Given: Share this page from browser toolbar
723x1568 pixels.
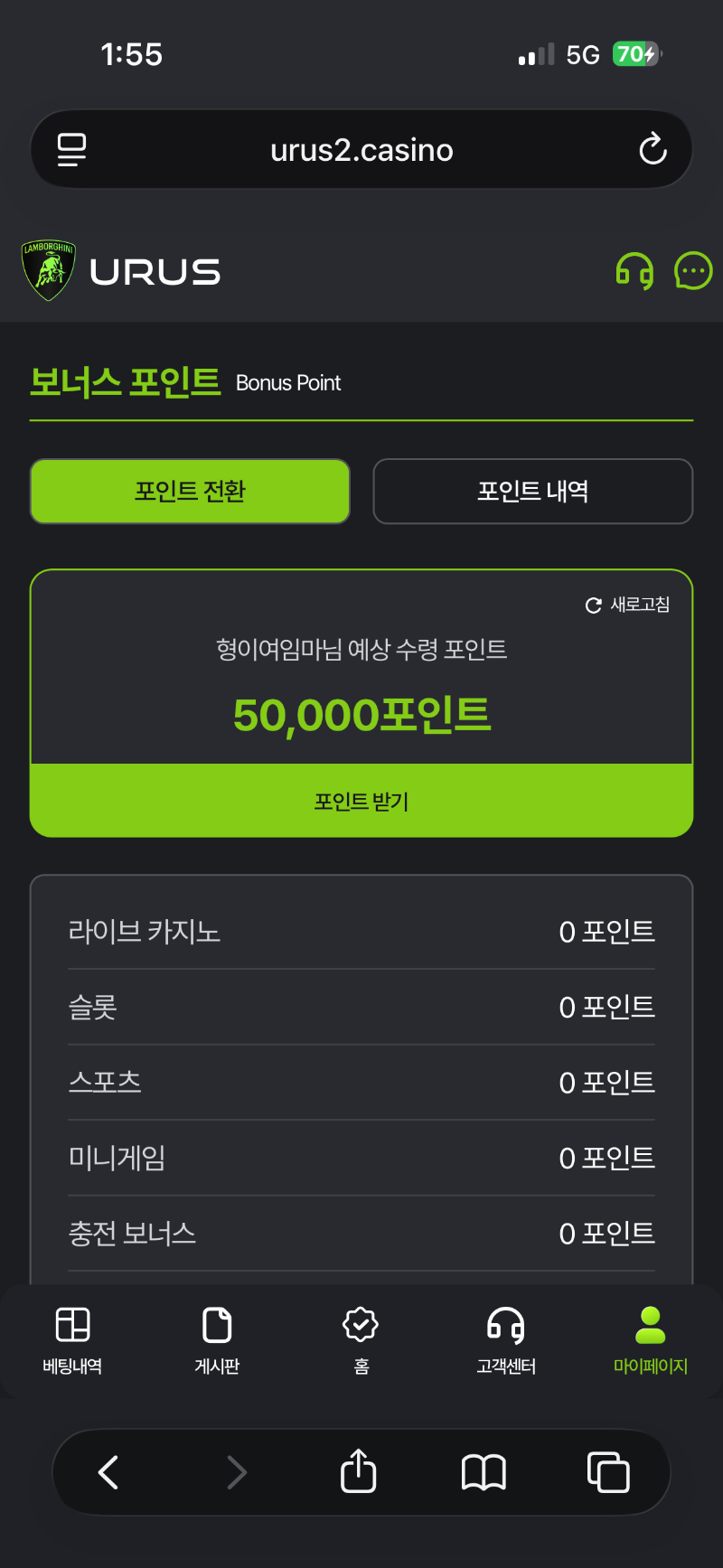Looking at the screenshot, I should [359, 1471].
